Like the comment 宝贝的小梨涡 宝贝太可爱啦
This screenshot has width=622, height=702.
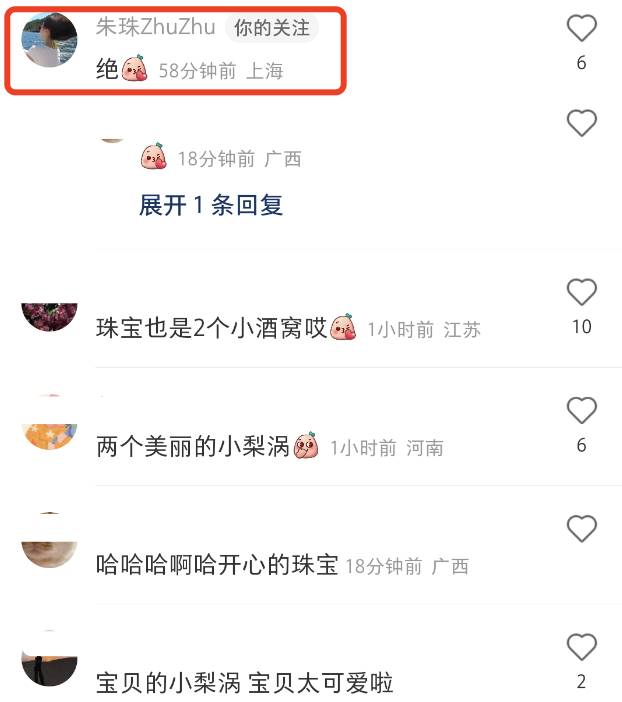[581, 647]
